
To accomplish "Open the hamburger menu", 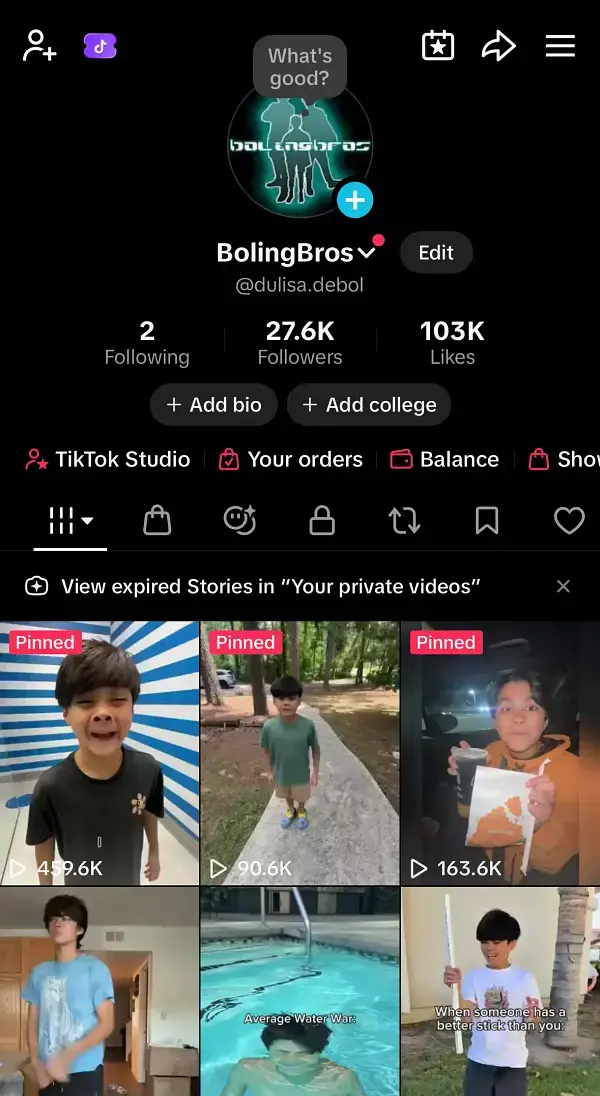I will pos(560,46).
